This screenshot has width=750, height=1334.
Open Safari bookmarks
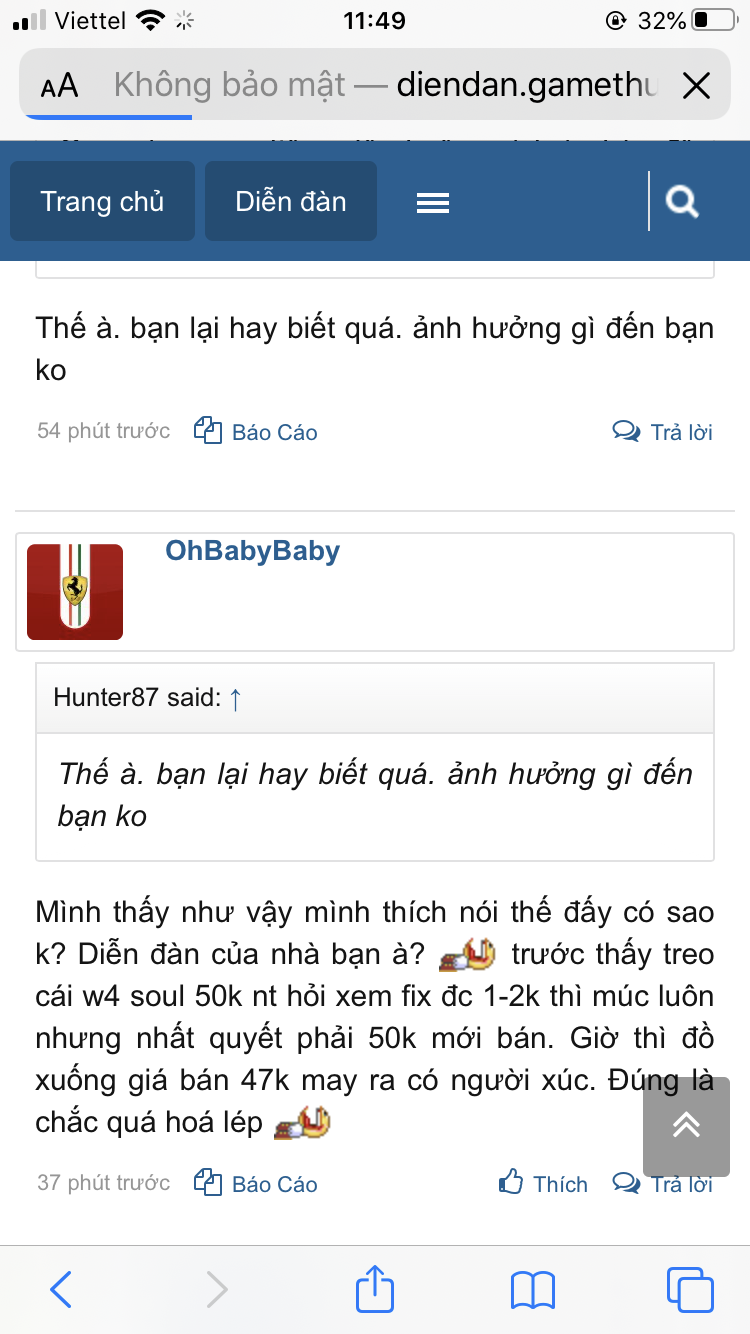(x=532, y=1289)
